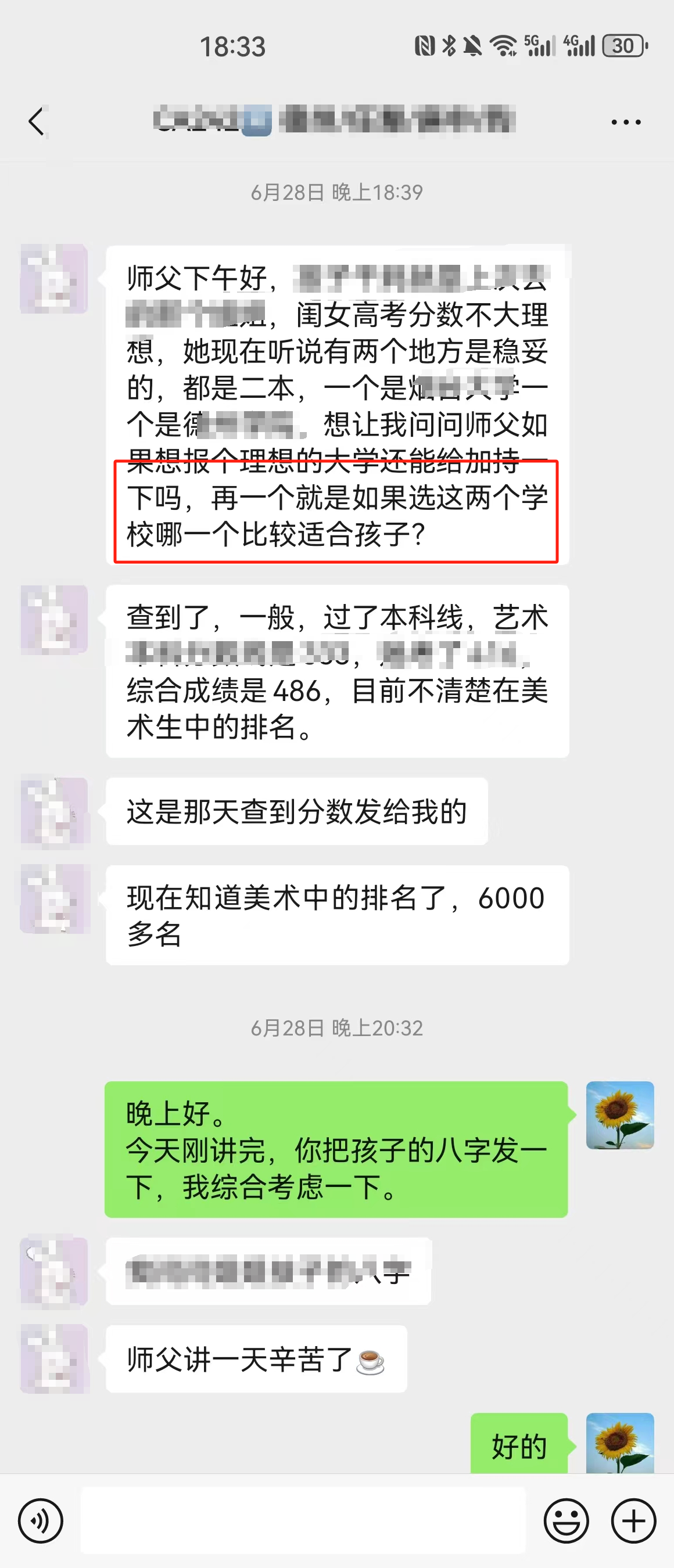Focus the message text field
Screen dimensions: 674x1568
pyautogui.click(x=303, y=1520)
